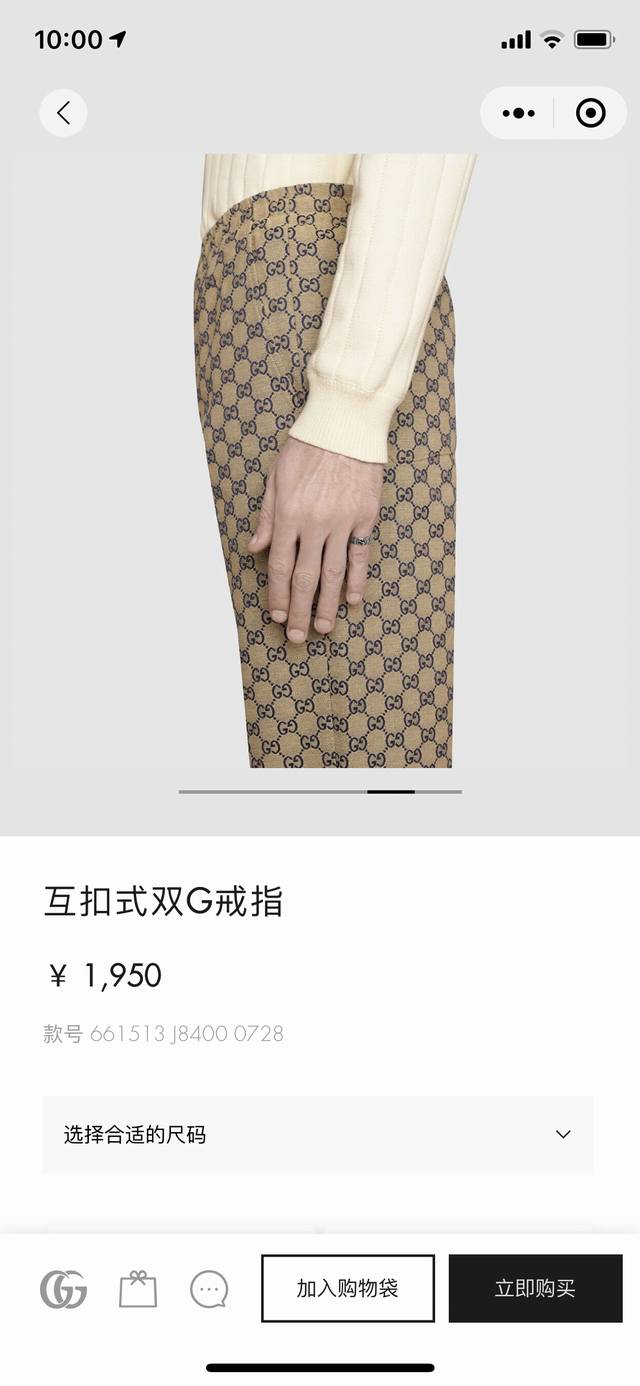
Task: Go back using the arrow button
Action: coord(63,113)
